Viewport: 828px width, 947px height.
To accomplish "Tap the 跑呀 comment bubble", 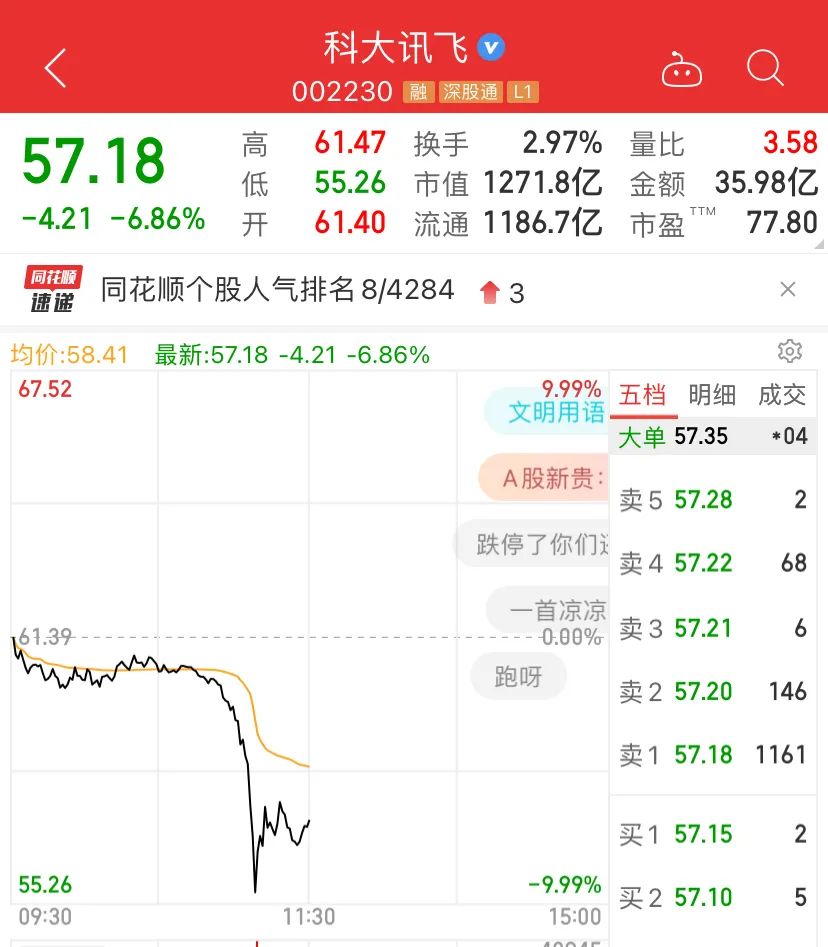I will pos(518,677).
